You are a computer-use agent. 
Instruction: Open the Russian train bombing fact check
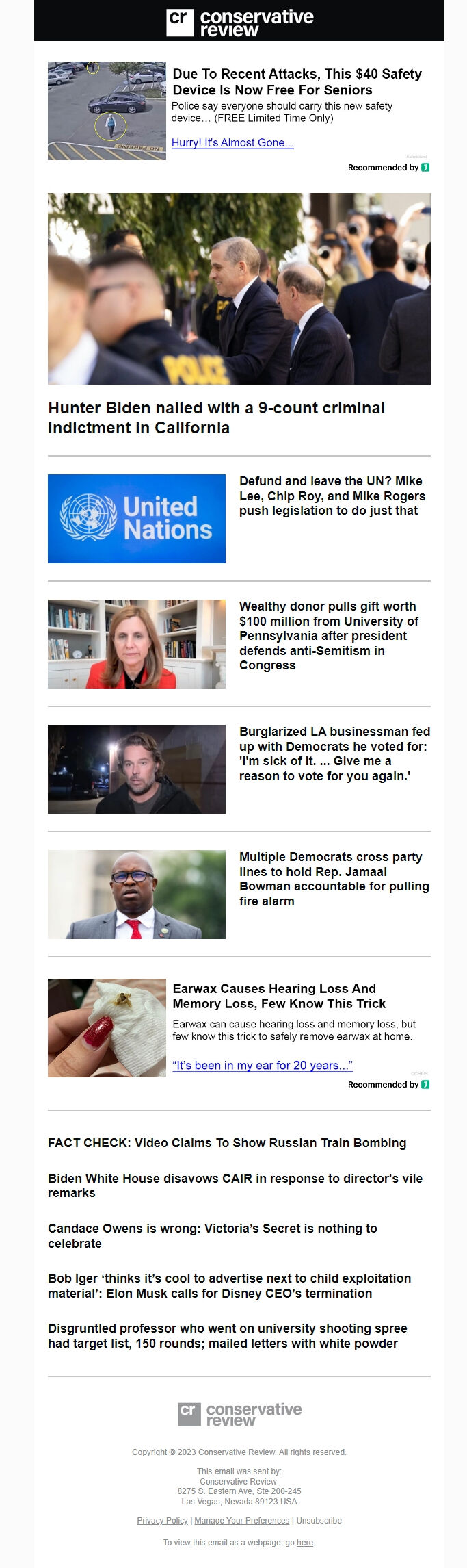click(227, 1143)
